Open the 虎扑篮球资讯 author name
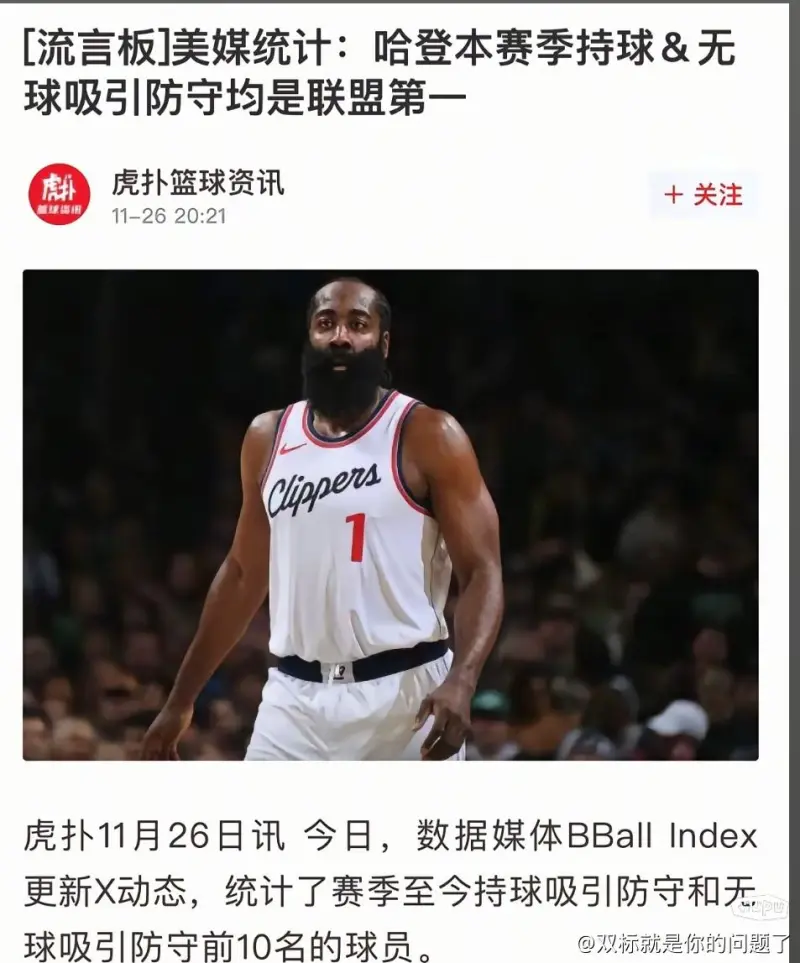Viewport: 800px width, 963px height. (197, 182)
